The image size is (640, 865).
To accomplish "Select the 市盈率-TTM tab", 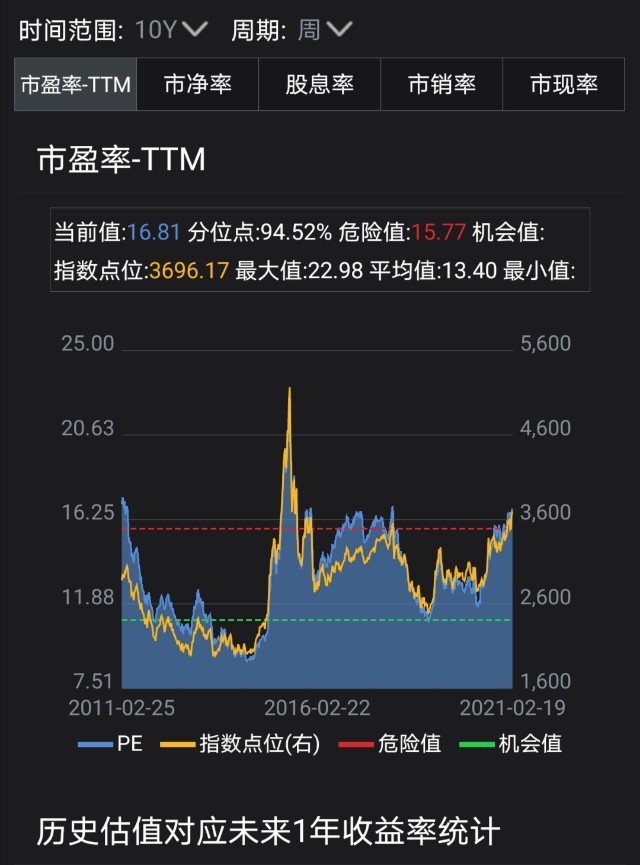I will 76,85.
